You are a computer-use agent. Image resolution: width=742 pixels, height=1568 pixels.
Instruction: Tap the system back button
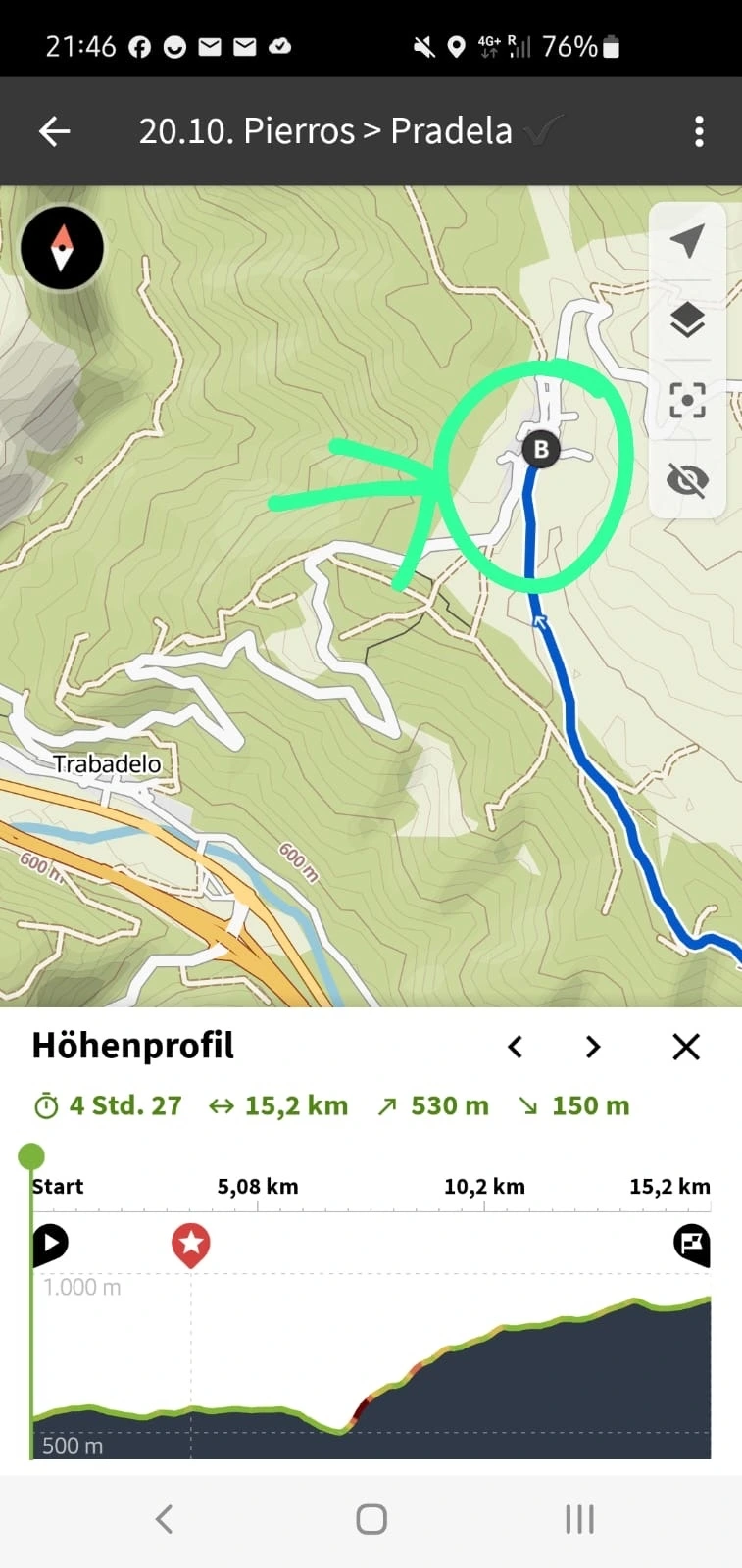point(165,1519)
